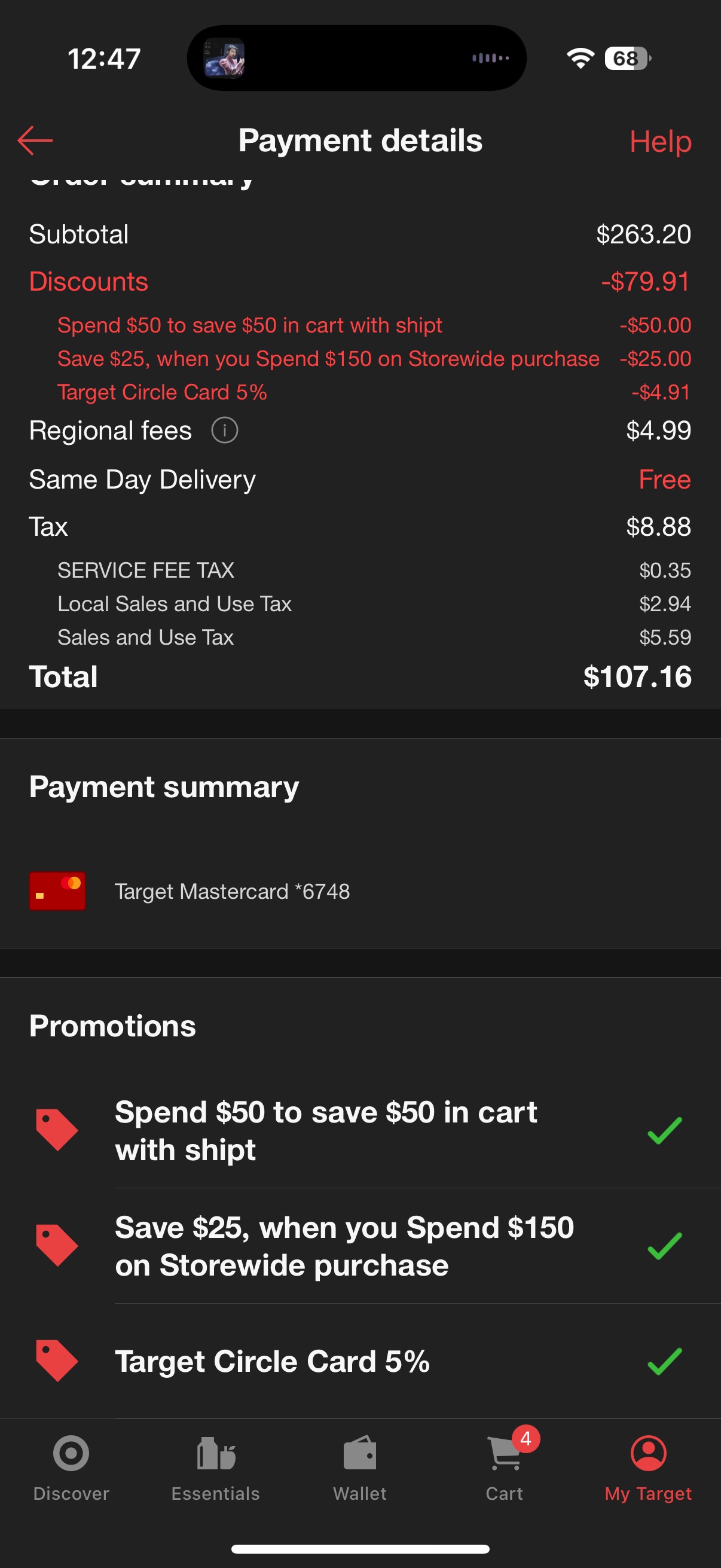Open Help from the top bar
This screenshot has width=721, height=1568.
click(x=659, y=141)
